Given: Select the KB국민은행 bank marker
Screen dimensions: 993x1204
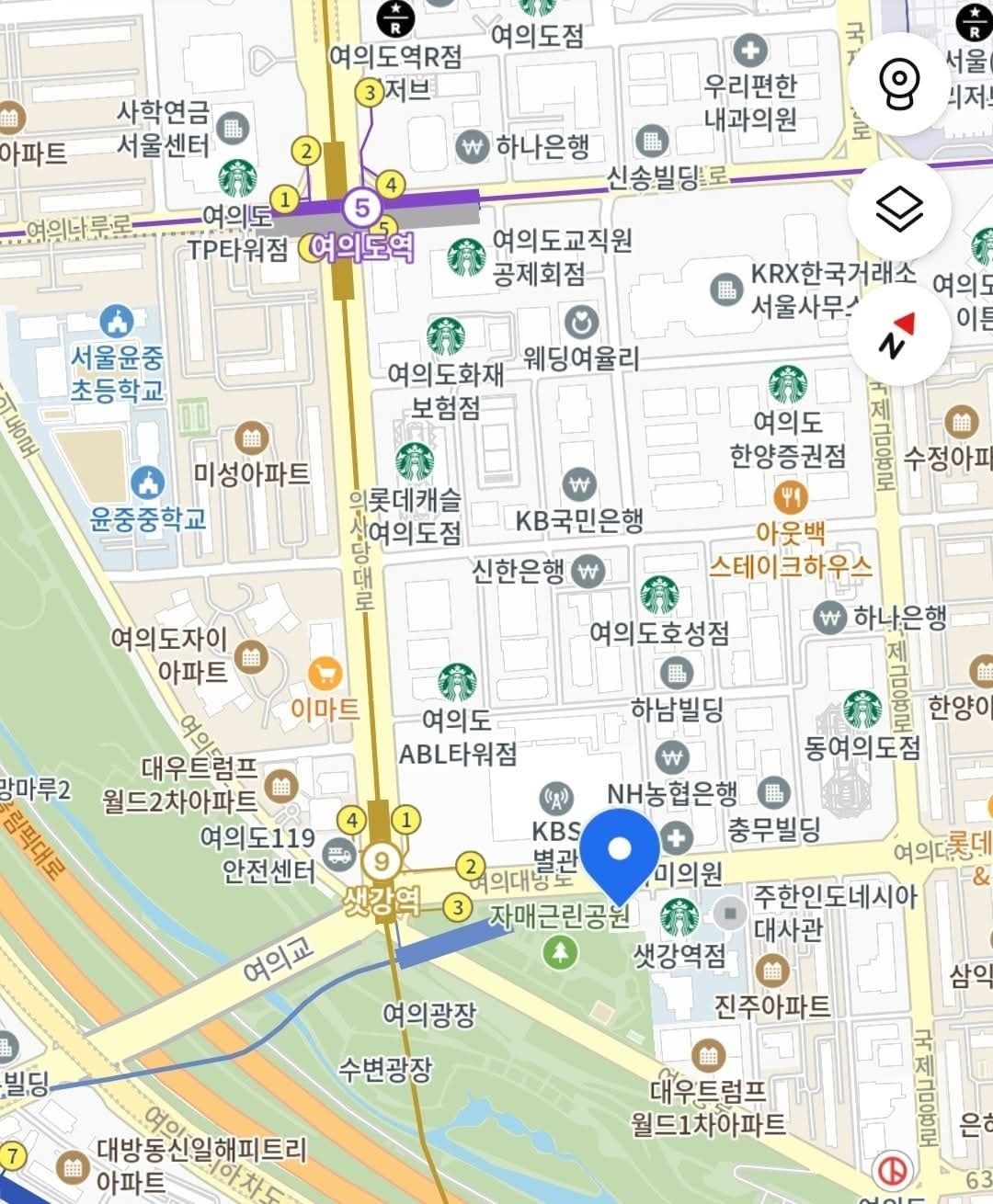Looking at the screenshot, I should [578, 483].
